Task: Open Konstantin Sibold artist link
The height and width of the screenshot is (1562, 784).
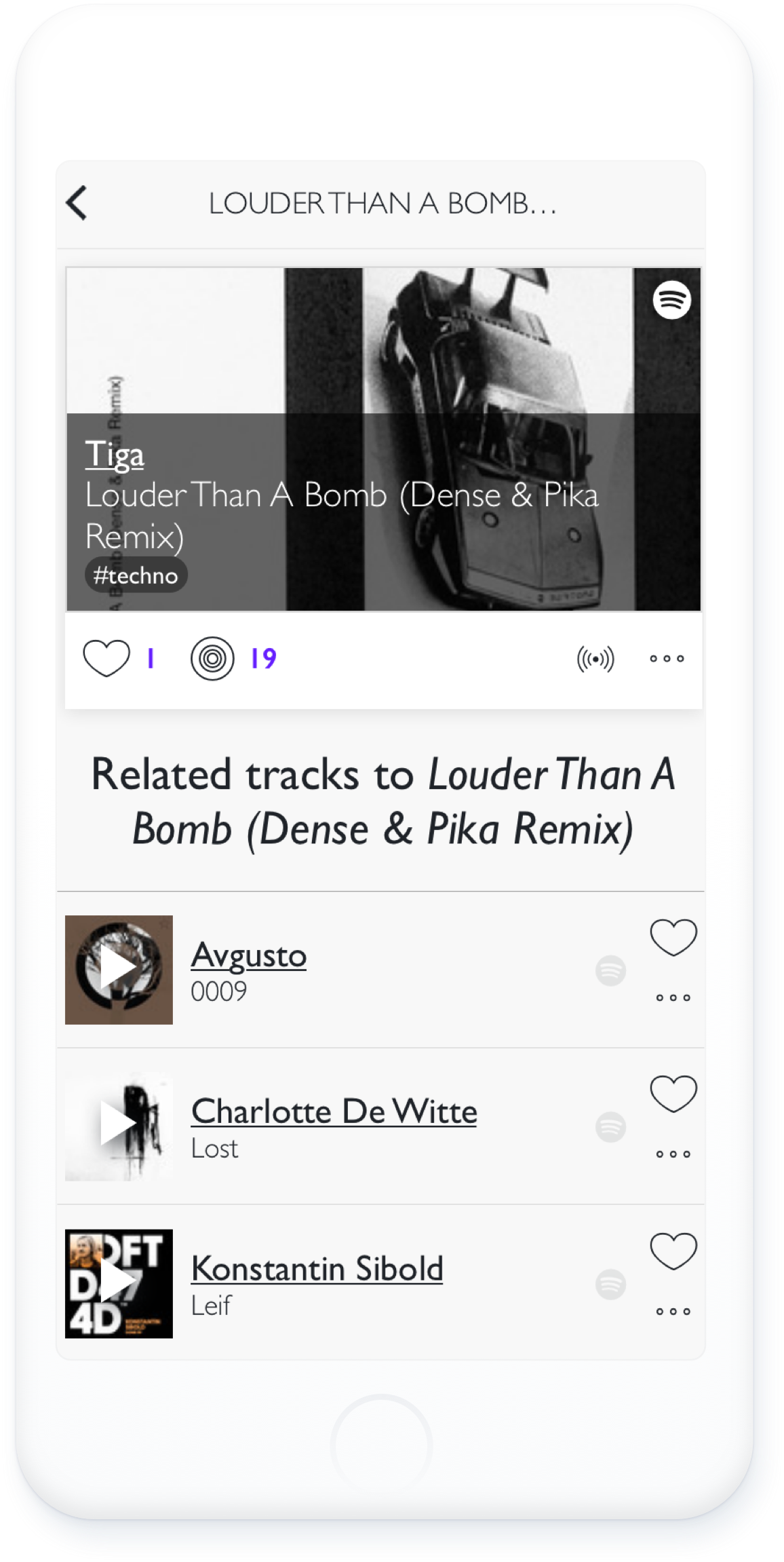Action: pos(317,1269)
